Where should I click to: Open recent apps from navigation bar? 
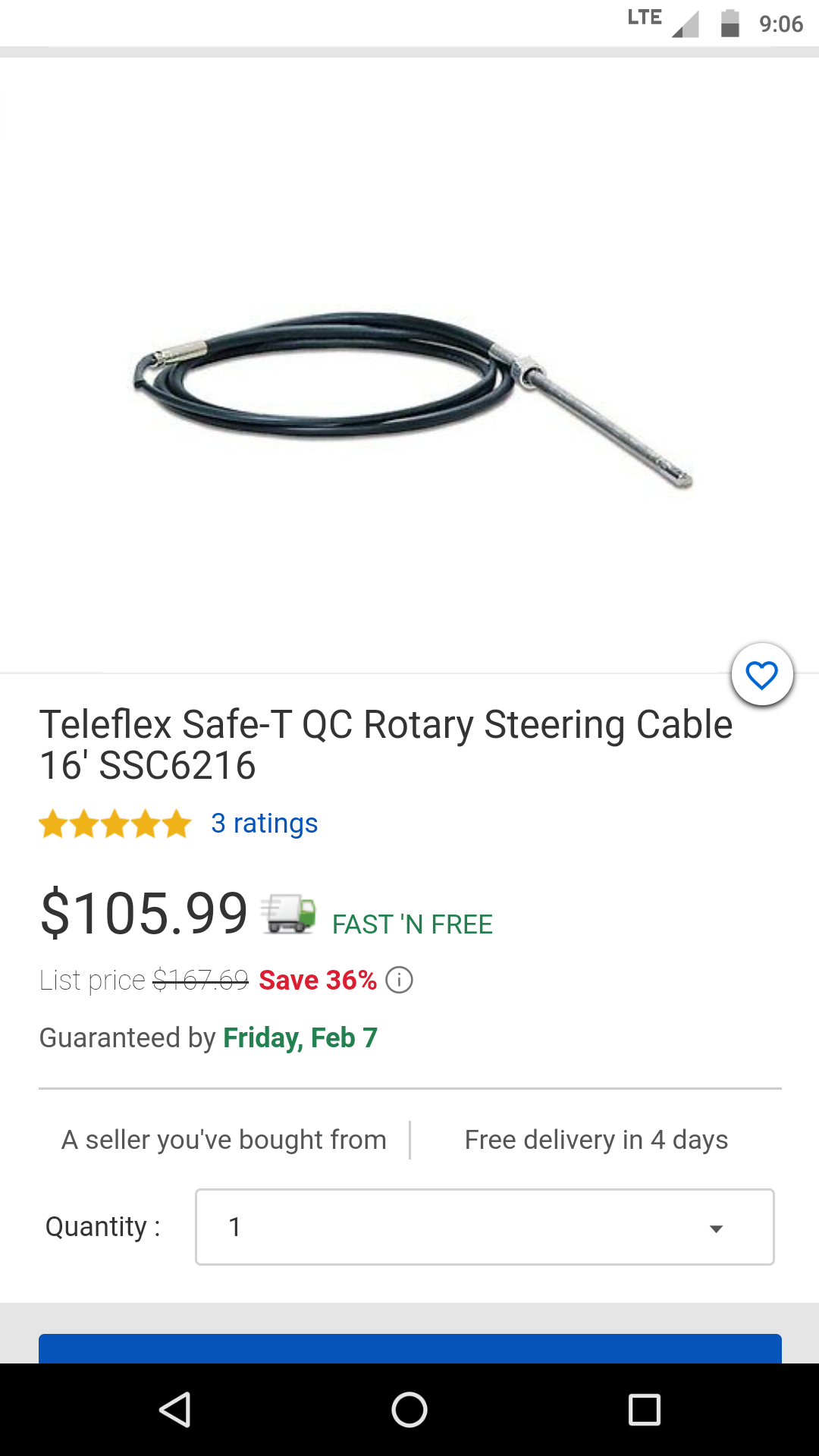(644, 1410)
